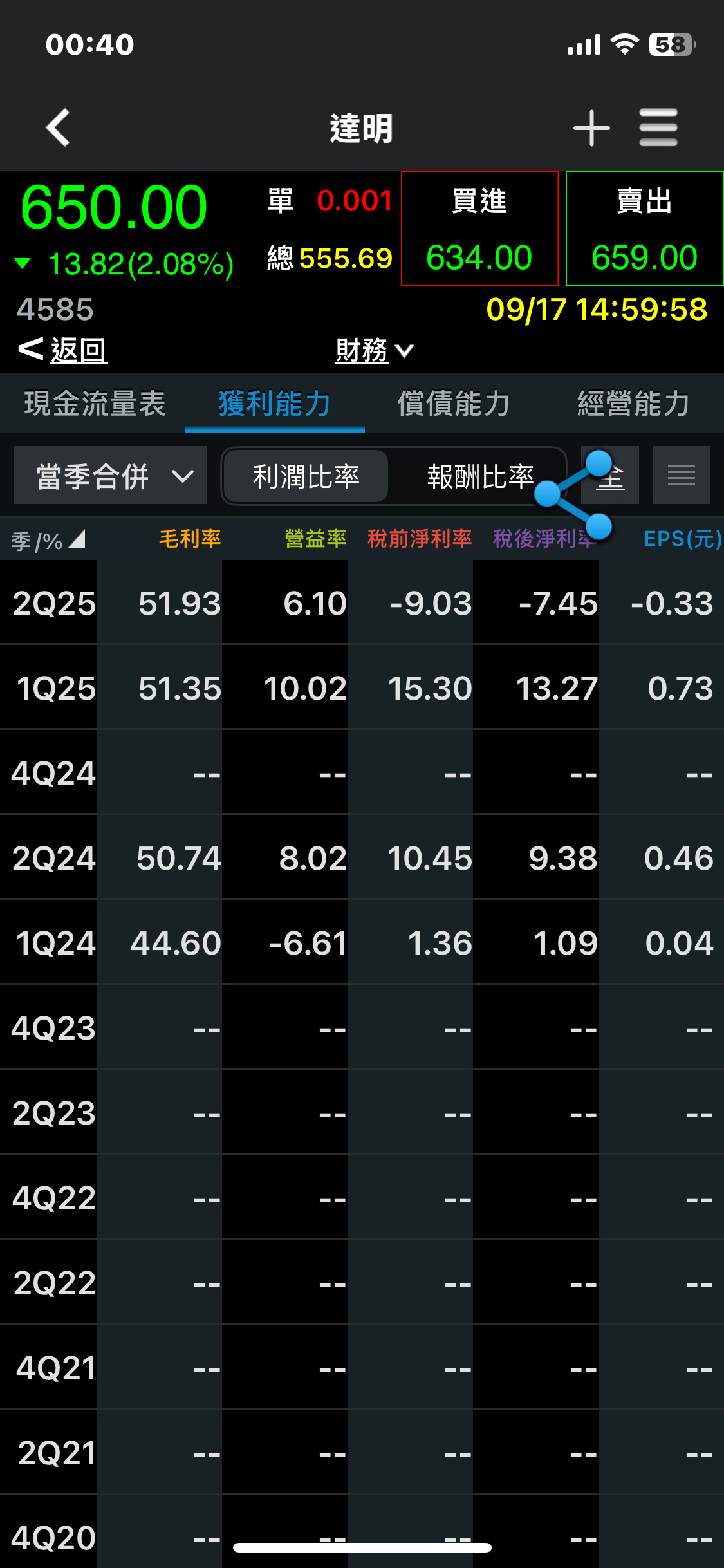The height and width of the screenshot is (1568, 724).
Task: Switch to the 報酬比率 segment
Action: [x=480, y=476]
